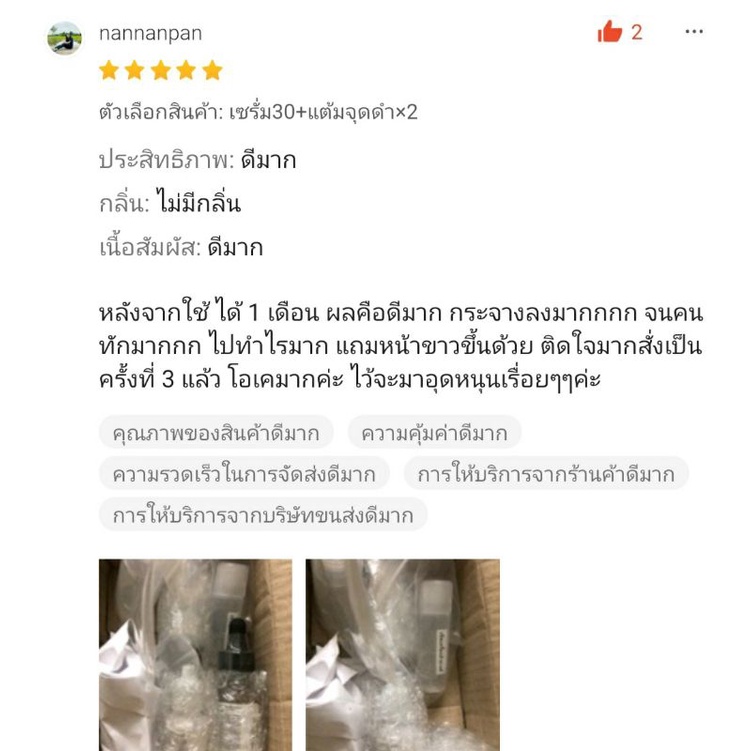Open the first review photo with the dropper bottle

click(195, 655)
